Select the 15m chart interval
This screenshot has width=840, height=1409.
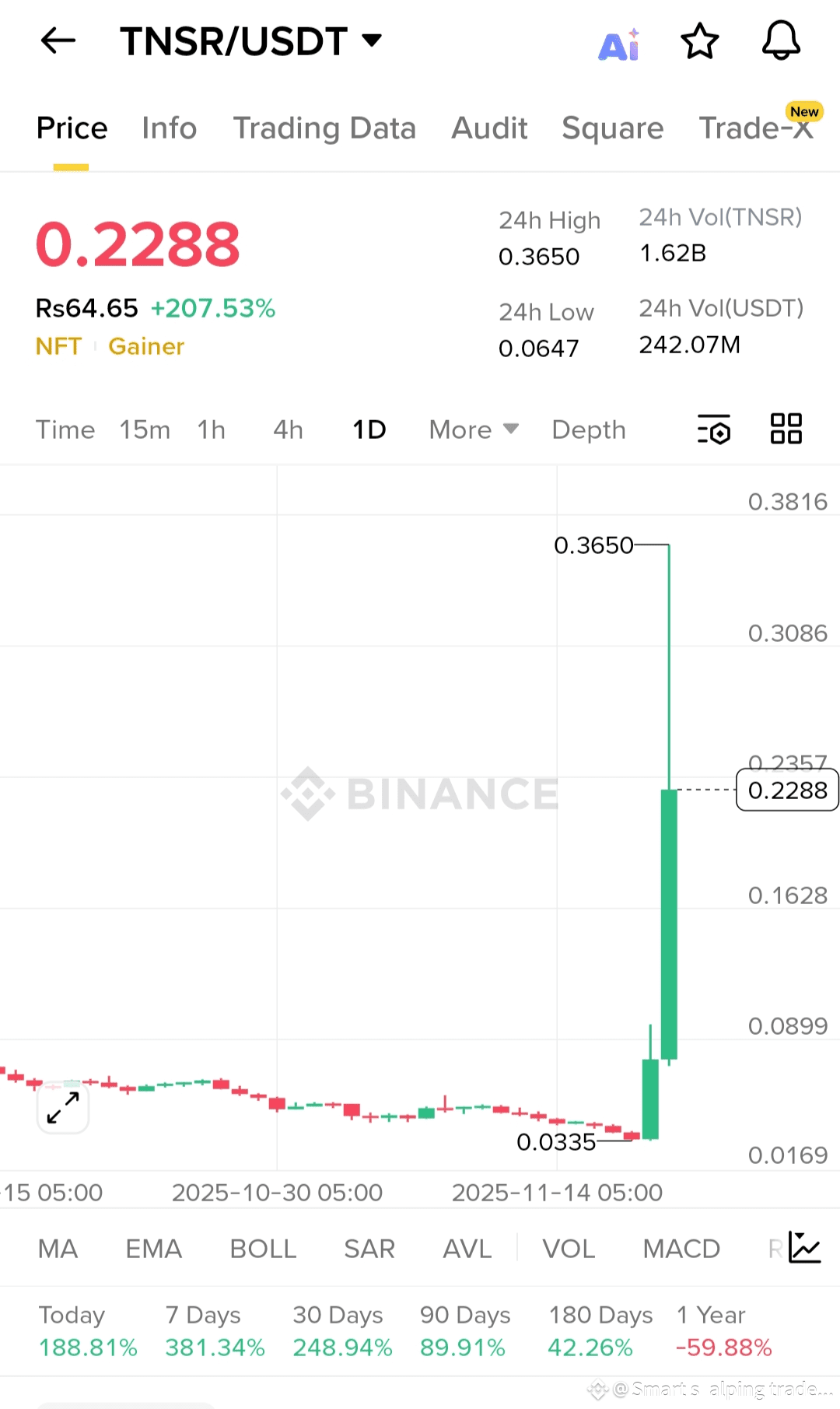(145, 429)
